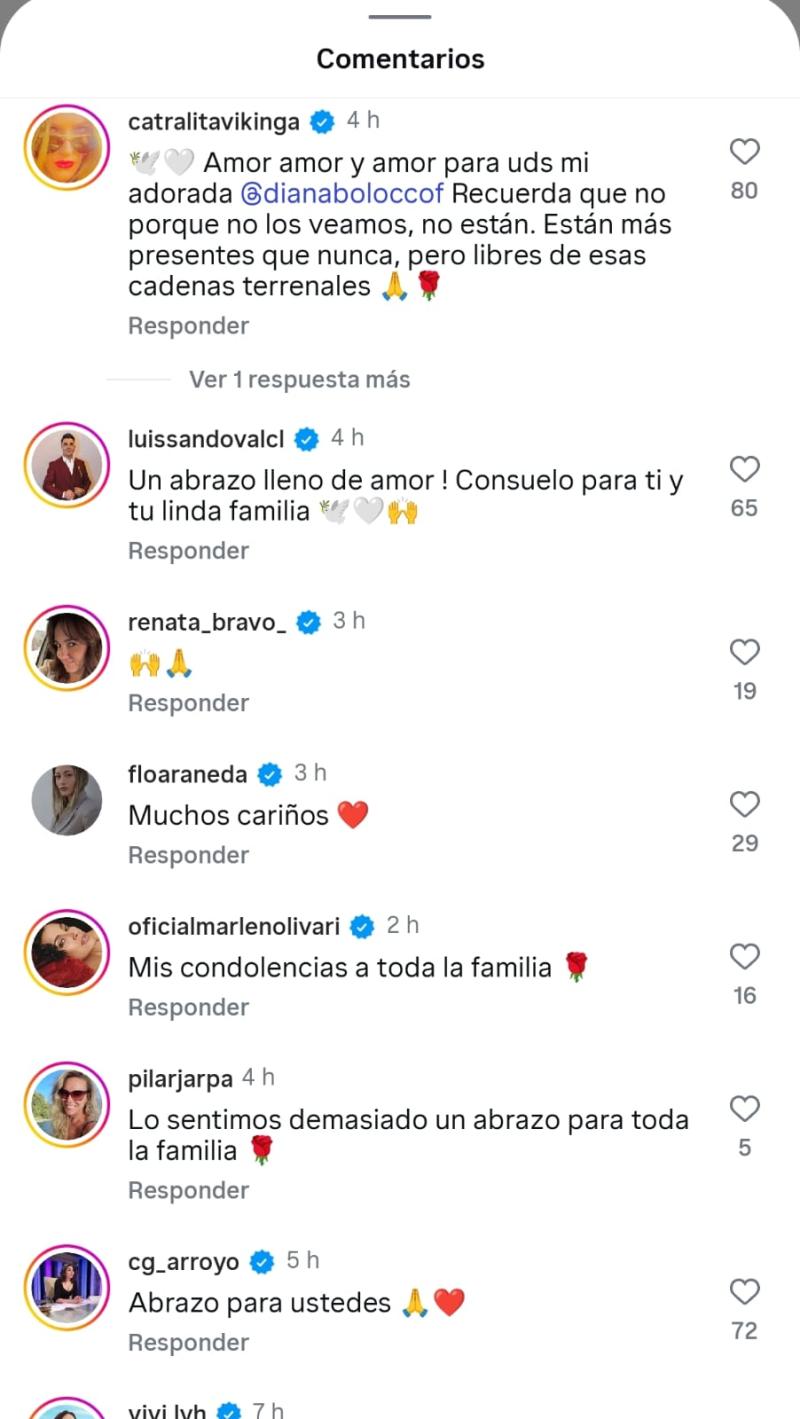Open the Comentarios header tab area
The width and height of the screenshot is (800, 1419).
click(x=400, y=58)
